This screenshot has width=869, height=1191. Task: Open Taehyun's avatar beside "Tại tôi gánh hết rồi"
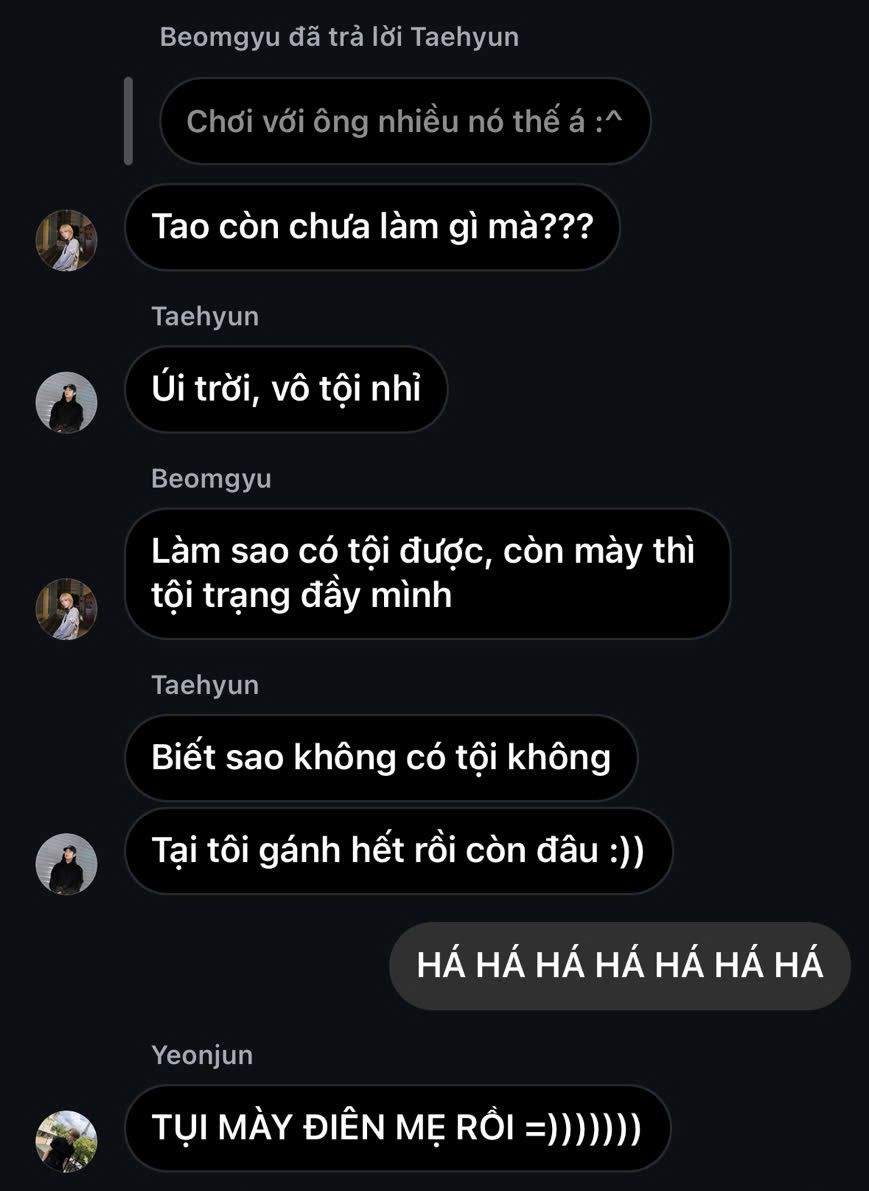[66, 863]
